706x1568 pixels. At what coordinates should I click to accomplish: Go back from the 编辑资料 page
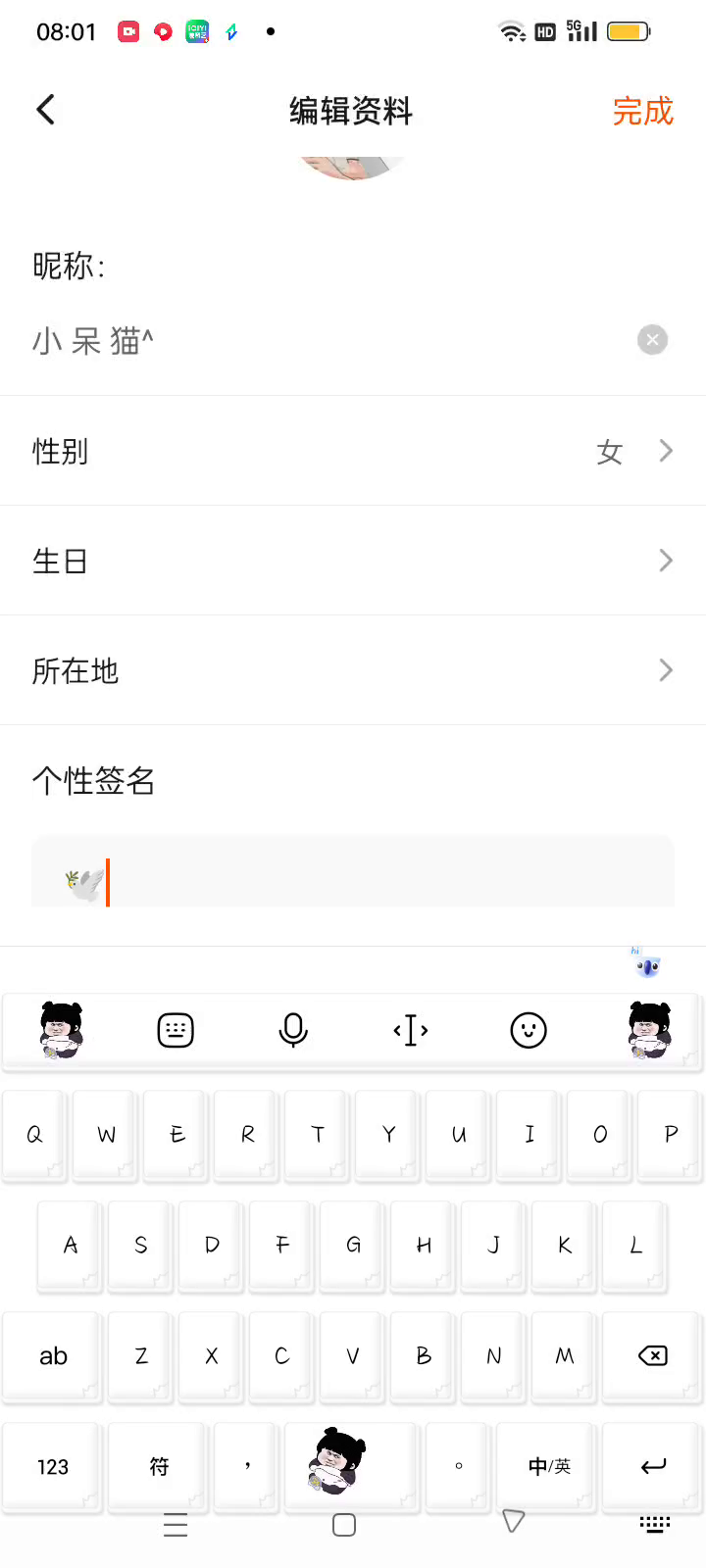tap(46, 110)
